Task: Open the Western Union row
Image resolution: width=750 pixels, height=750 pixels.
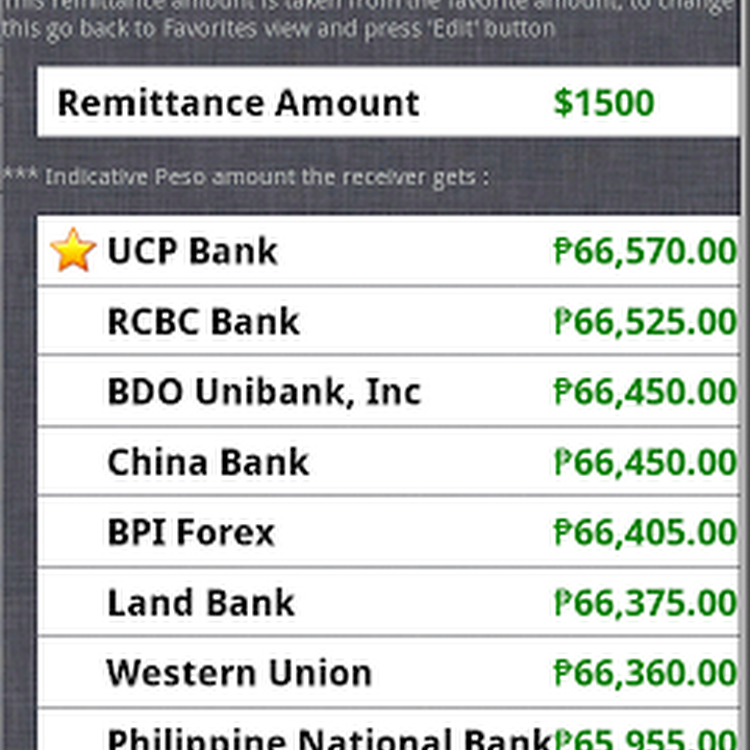Action: tap(388, 673)
